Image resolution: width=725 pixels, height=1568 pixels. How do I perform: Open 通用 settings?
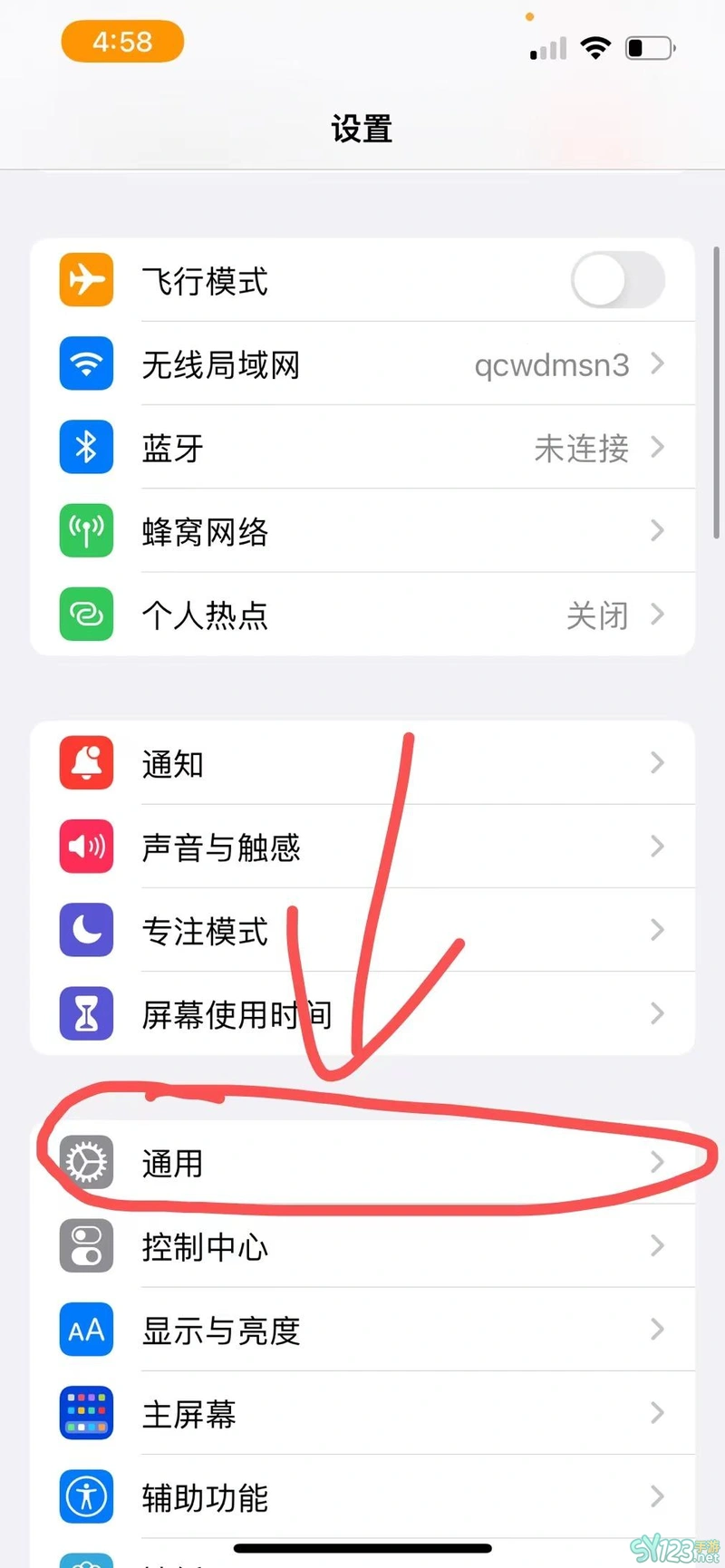pyautogui.click(x=362, y=1163)
